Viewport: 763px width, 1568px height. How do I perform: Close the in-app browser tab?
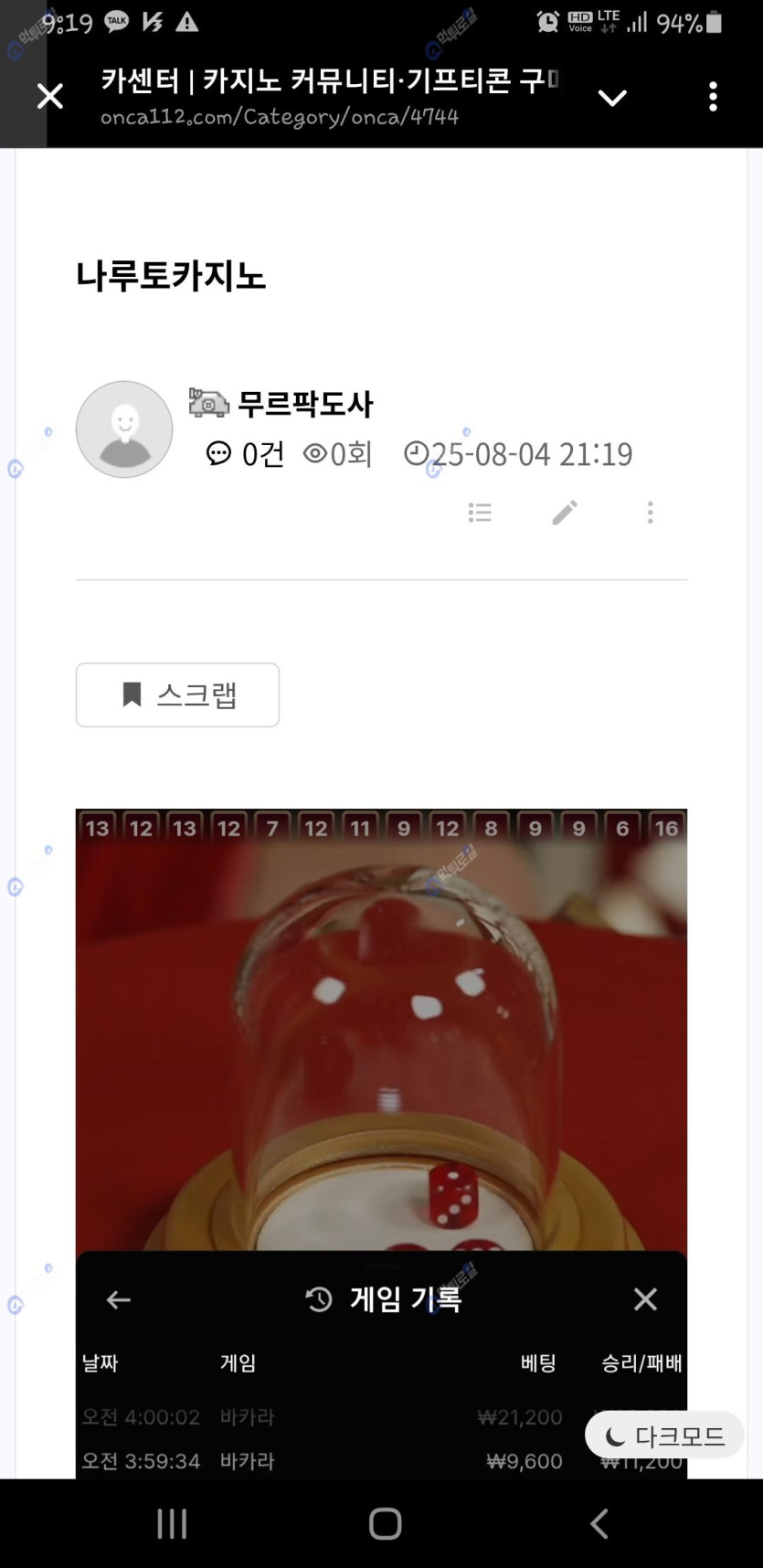click(x=50, y=96)
